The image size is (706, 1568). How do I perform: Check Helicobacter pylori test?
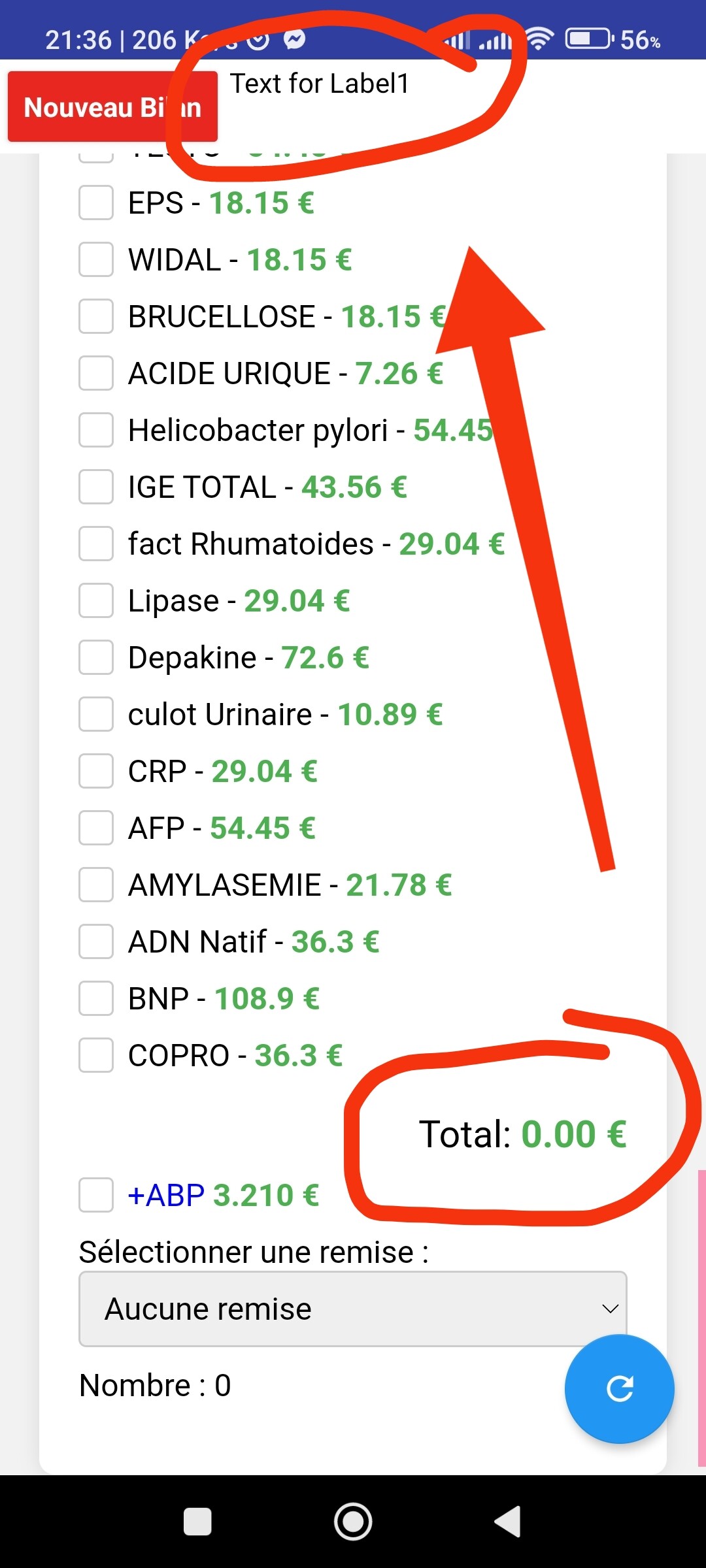96,430
